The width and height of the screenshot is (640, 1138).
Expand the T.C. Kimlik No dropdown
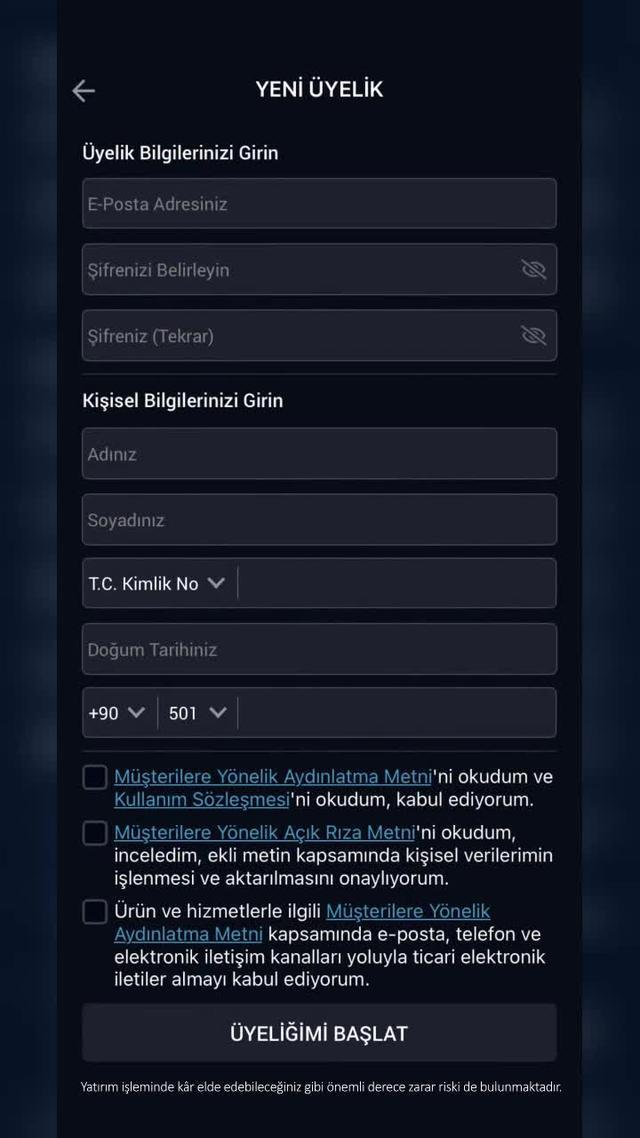157,584
